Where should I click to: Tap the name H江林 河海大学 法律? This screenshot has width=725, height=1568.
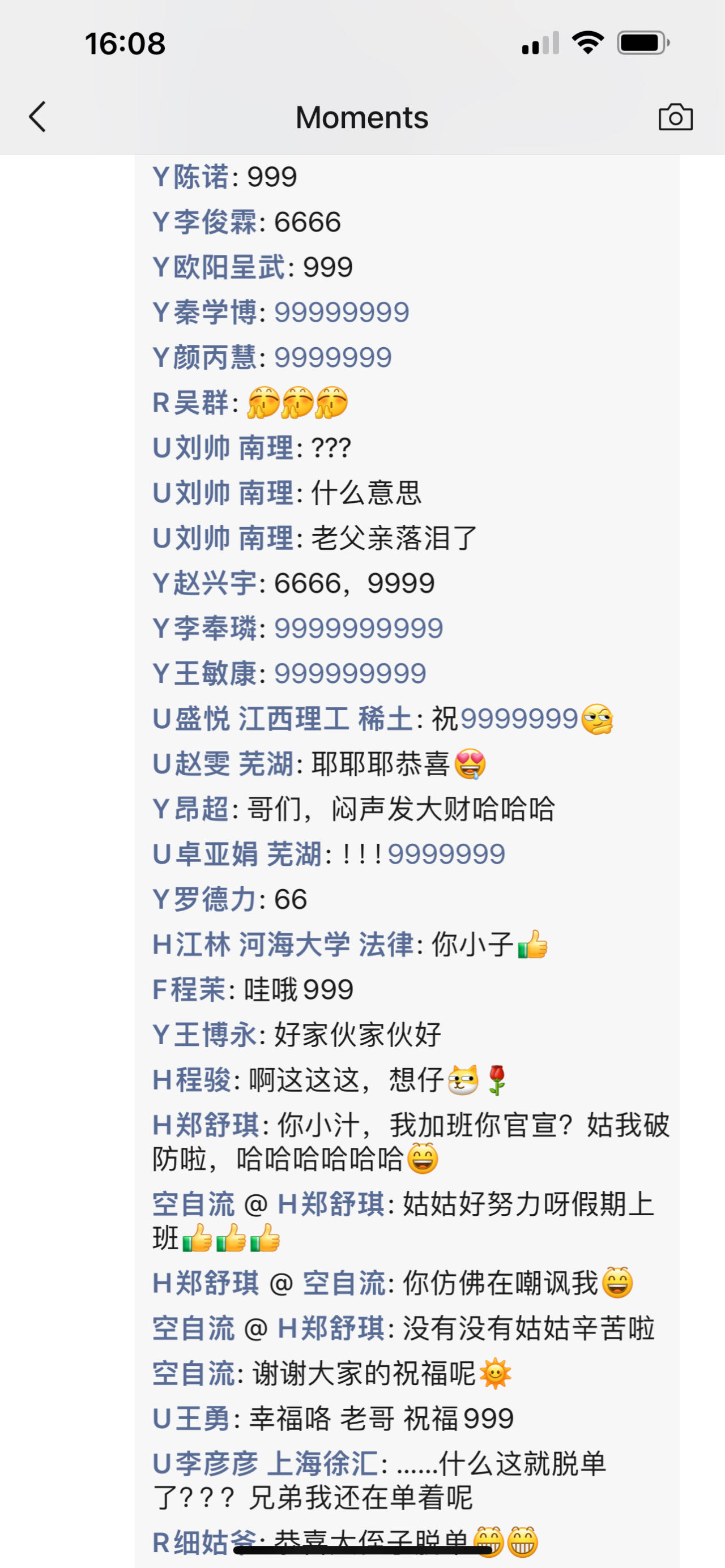click(283, 944)
